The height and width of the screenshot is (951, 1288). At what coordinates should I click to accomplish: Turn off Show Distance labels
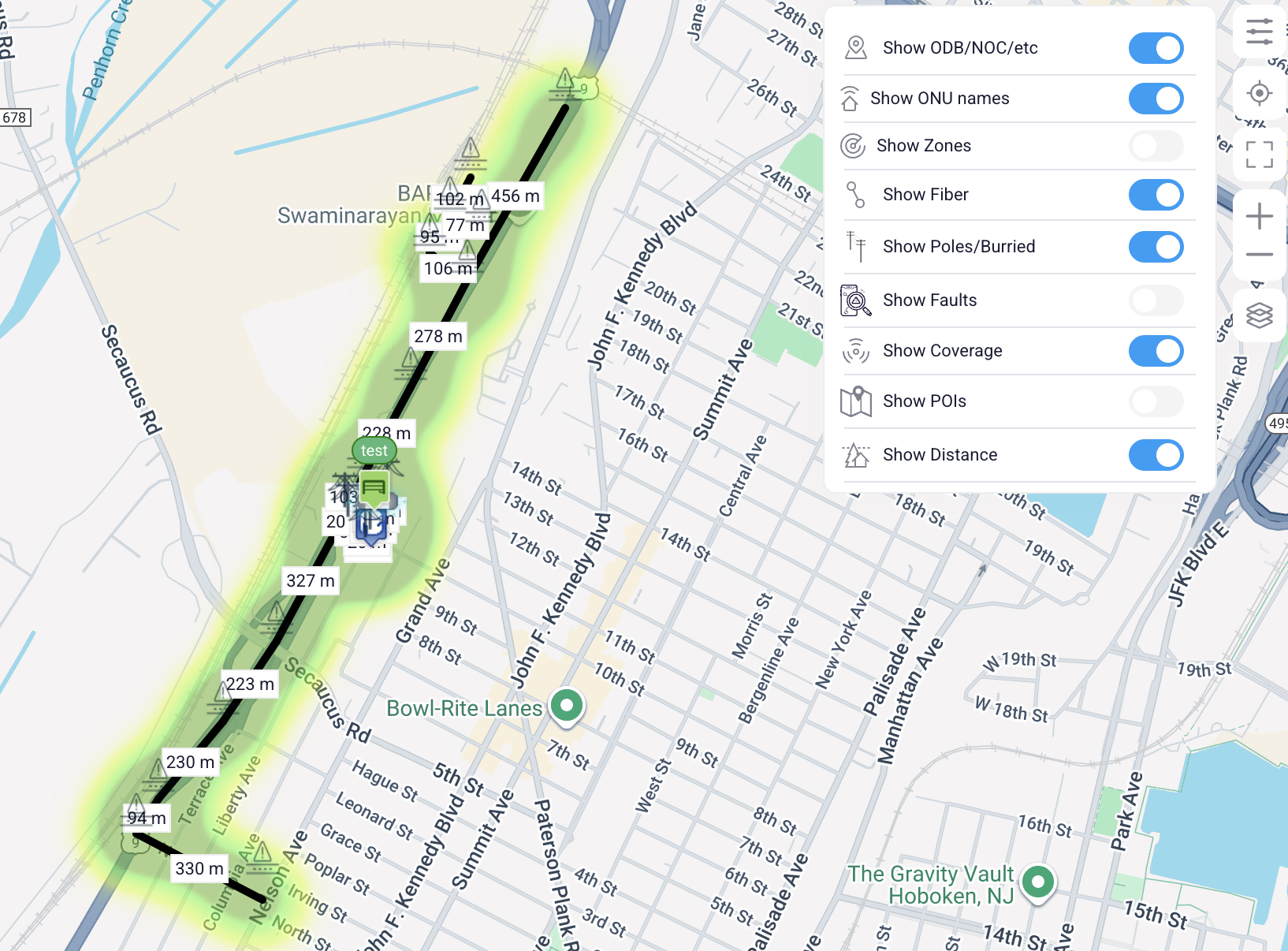click(x=1156, y=455)
